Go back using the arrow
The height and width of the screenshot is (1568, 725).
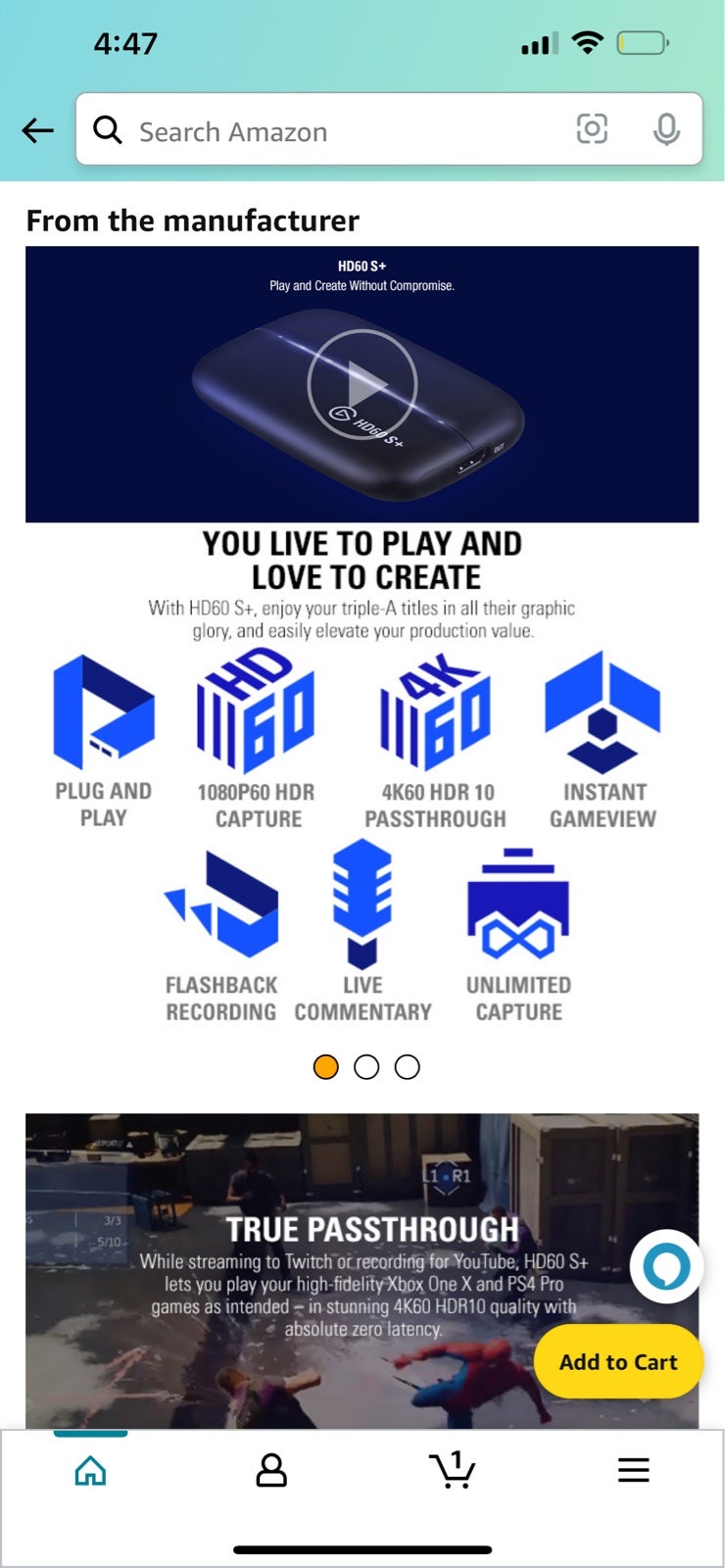pyautogui.click(x=37, y=130)
